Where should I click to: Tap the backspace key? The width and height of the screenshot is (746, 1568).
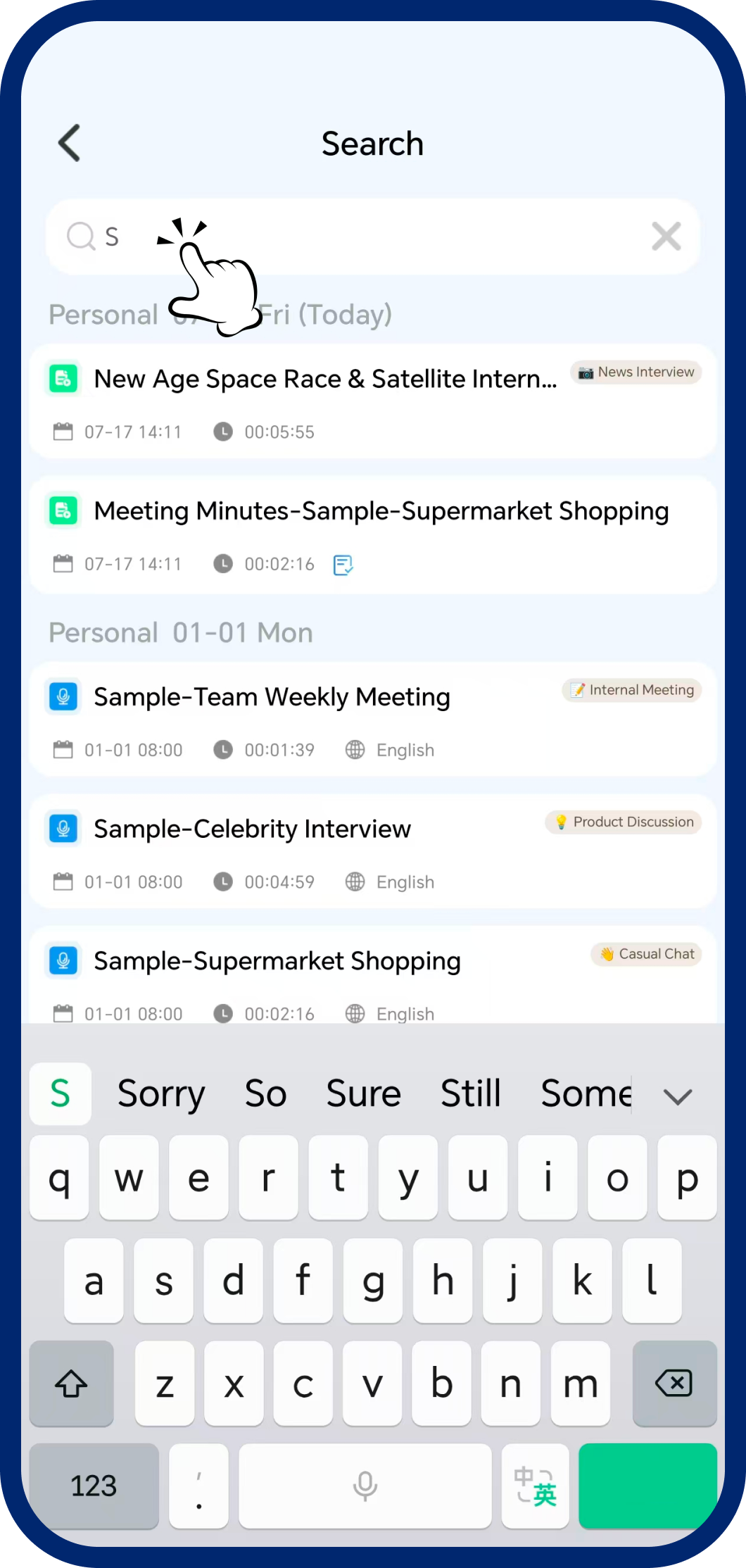tap(674, 1384)
